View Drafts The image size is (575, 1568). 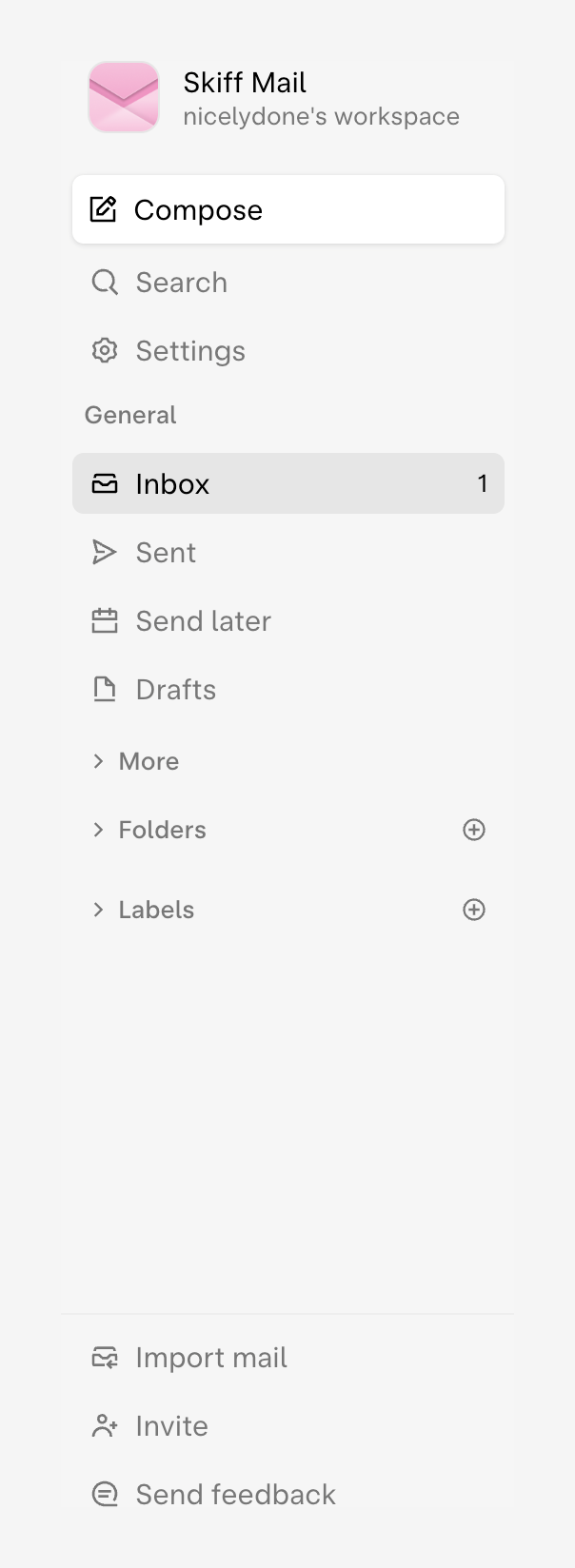pyautogui.click(x=175, y=690)
